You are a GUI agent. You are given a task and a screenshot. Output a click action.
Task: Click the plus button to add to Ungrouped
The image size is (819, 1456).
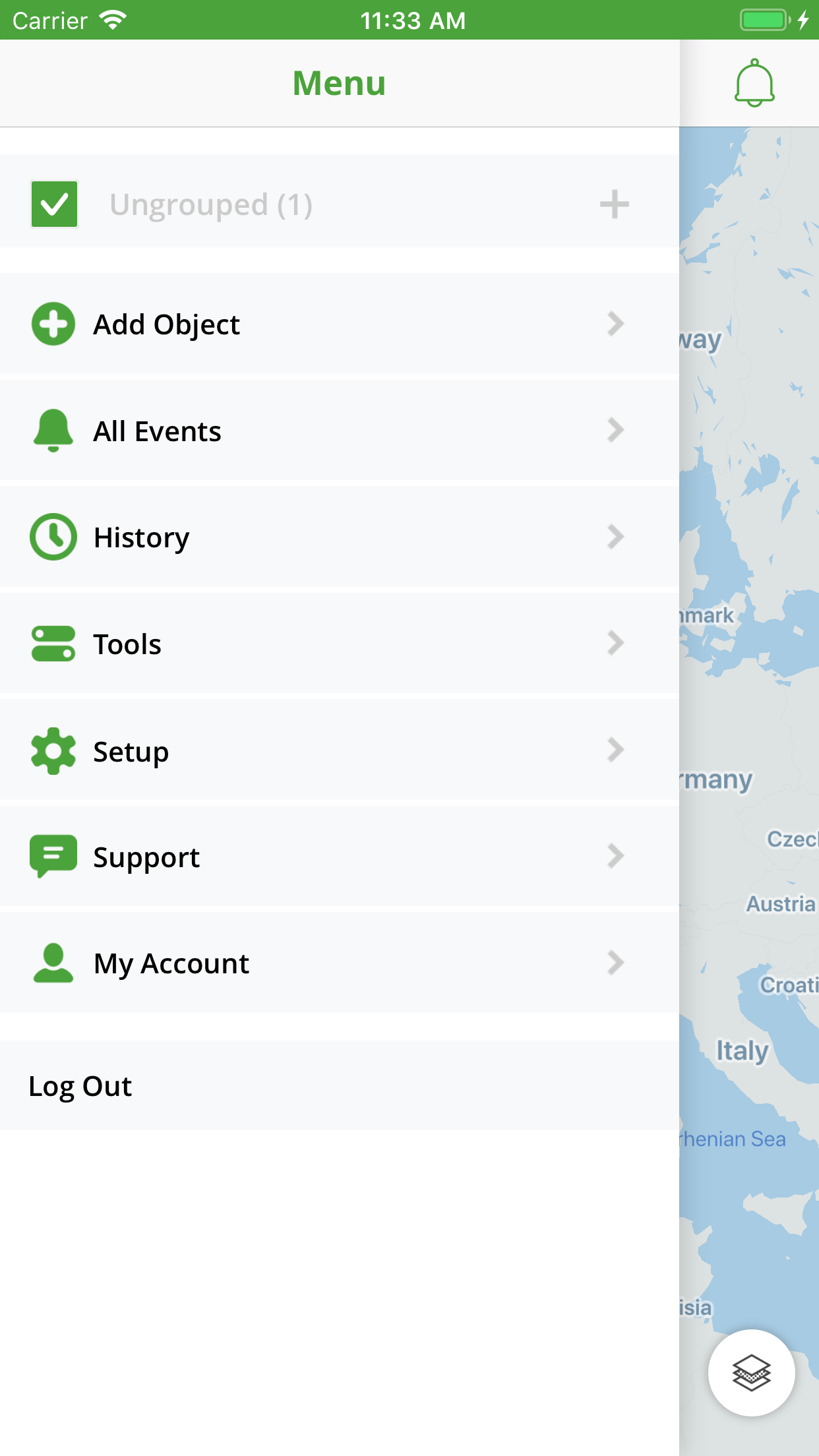coord(615,203)
